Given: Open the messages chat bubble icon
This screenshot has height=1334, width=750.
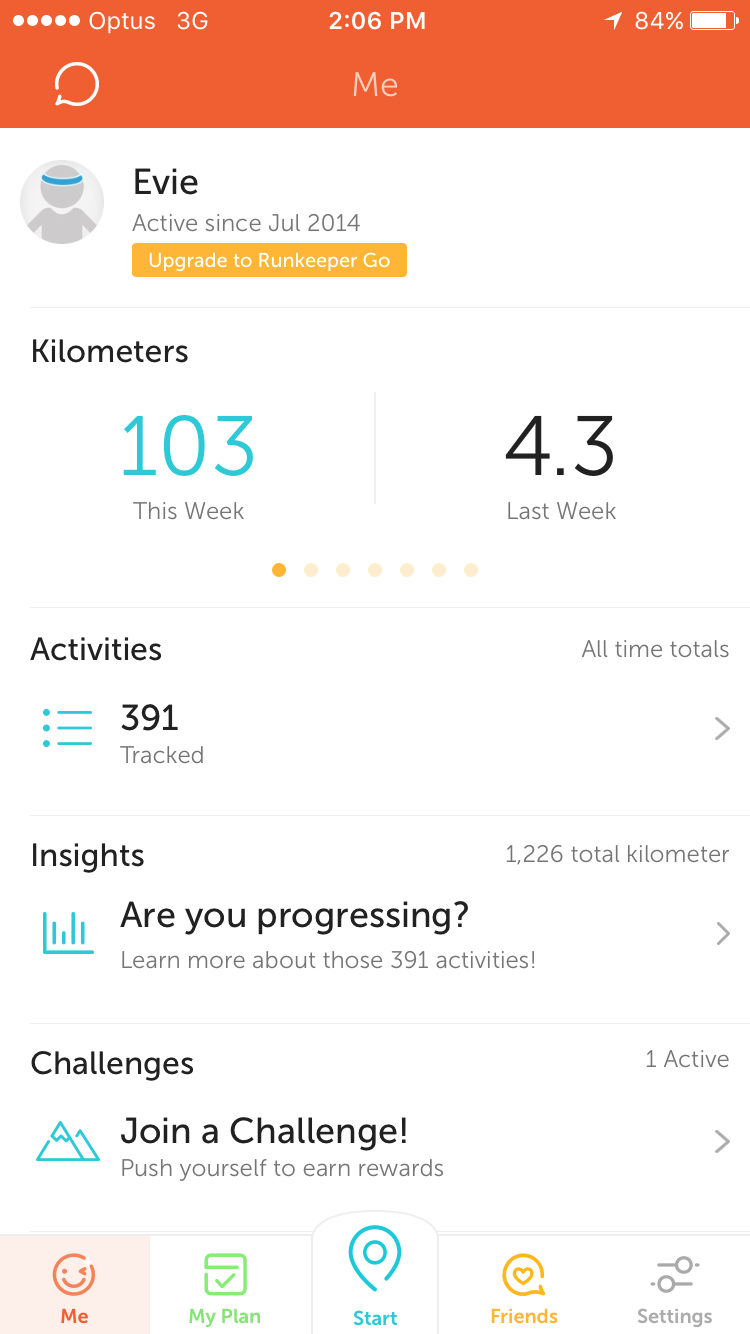Looking at the screenshot, I should click(x=76, y=85).
